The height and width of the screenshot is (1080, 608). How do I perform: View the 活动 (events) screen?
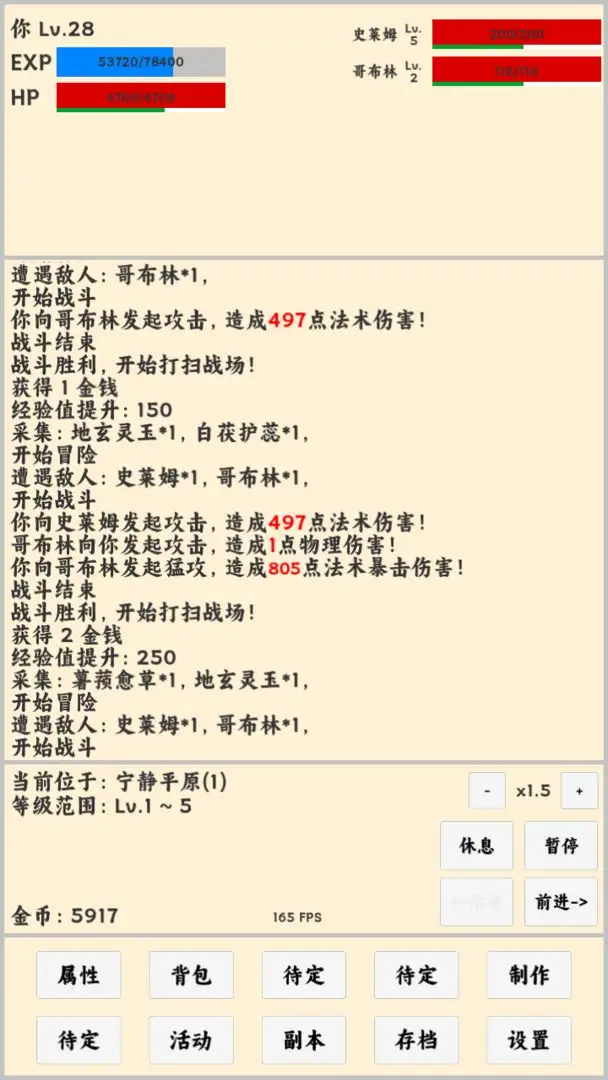[191, 1040]
